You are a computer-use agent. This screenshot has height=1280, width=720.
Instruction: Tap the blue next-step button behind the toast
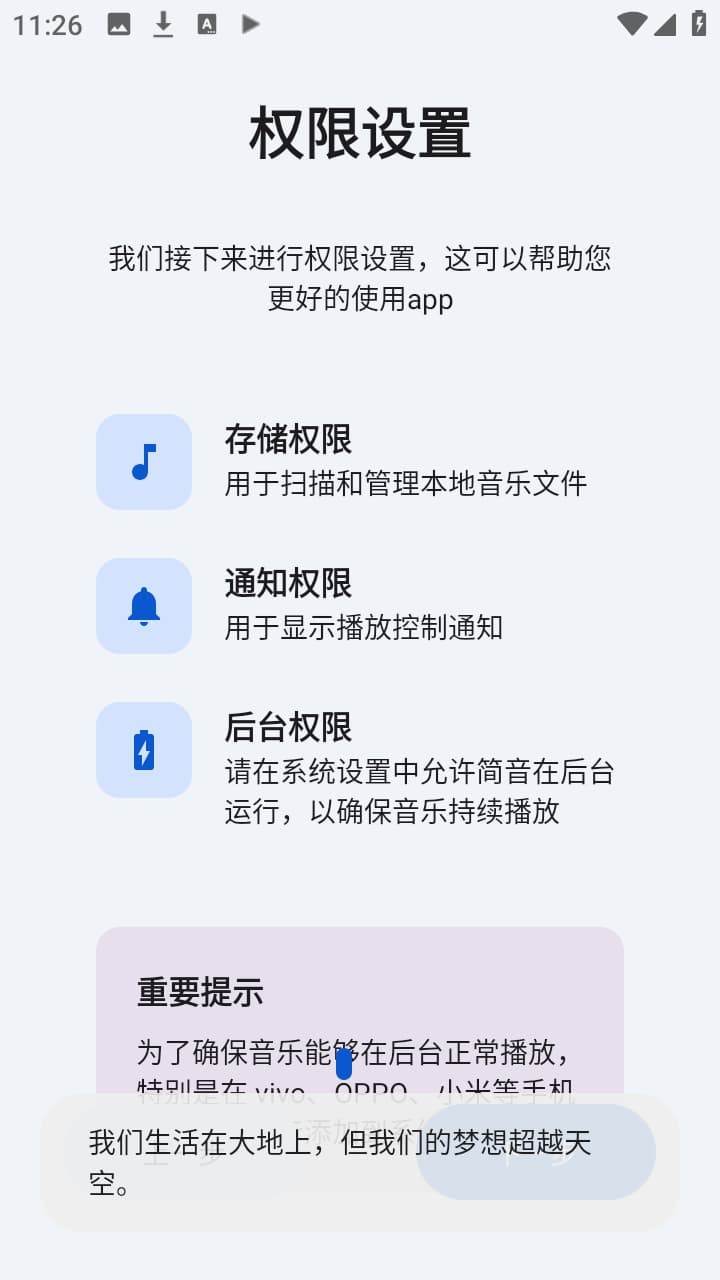(536, 1152)
